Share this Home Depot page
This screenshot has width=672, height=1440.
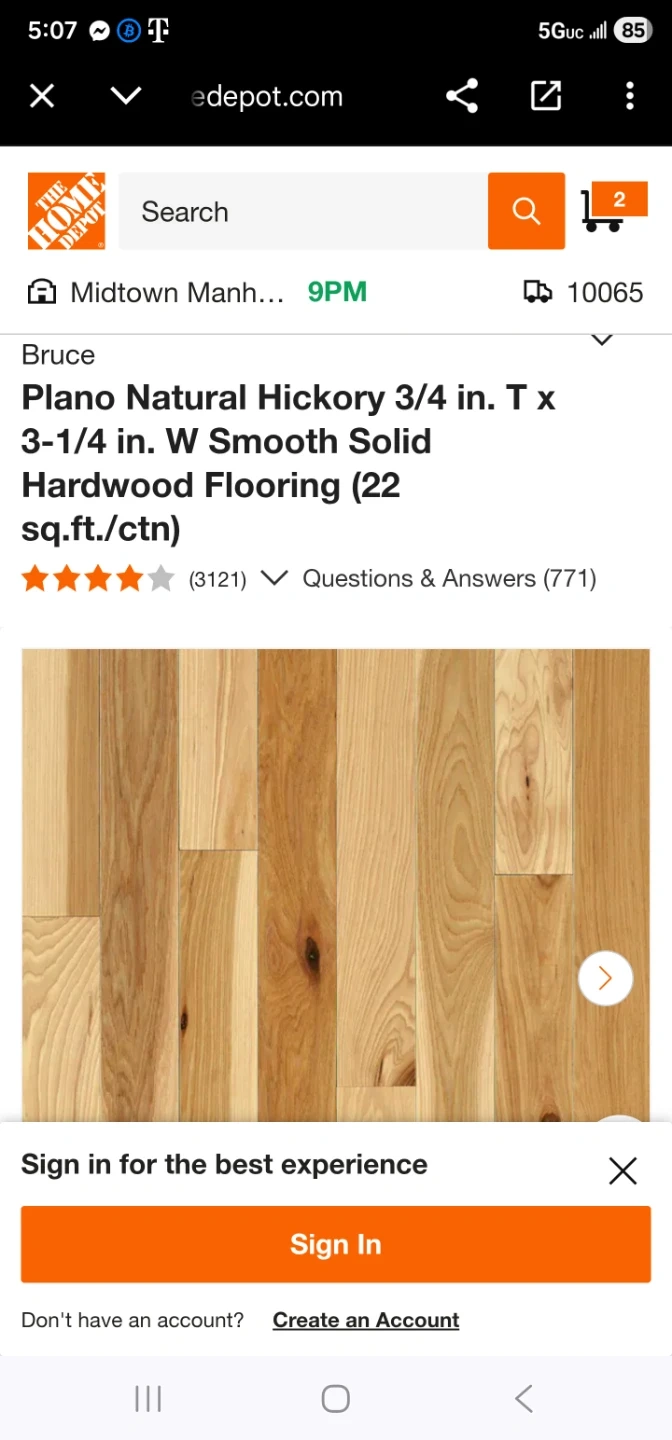click(x=461, y=96)
